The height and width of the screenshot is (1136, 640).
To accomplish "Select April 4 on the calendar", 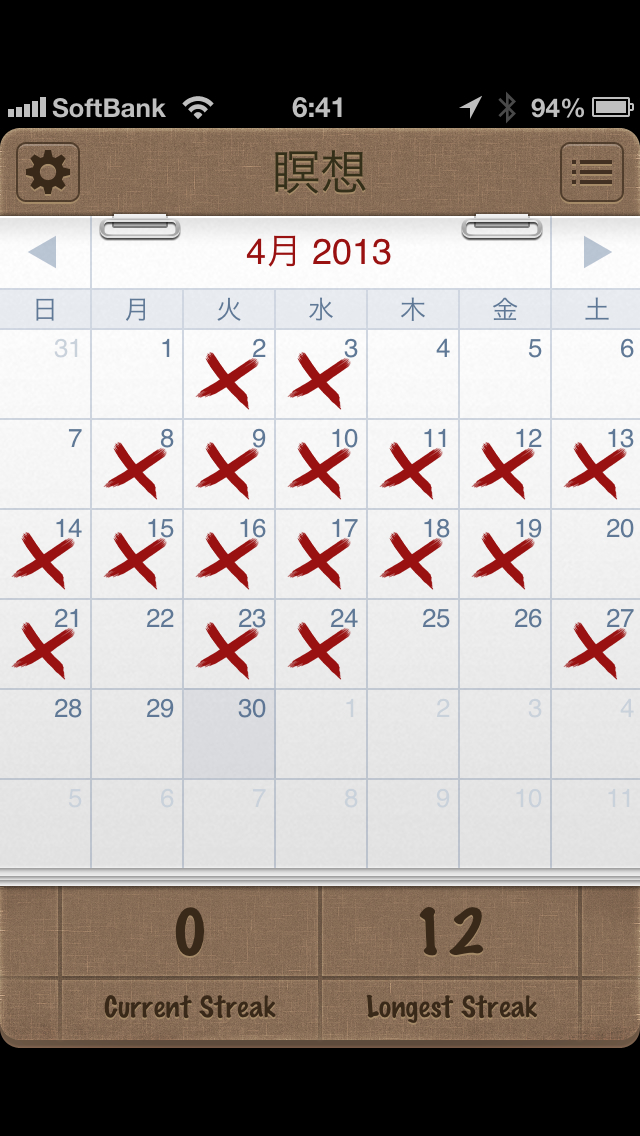I will pos(413,374).
